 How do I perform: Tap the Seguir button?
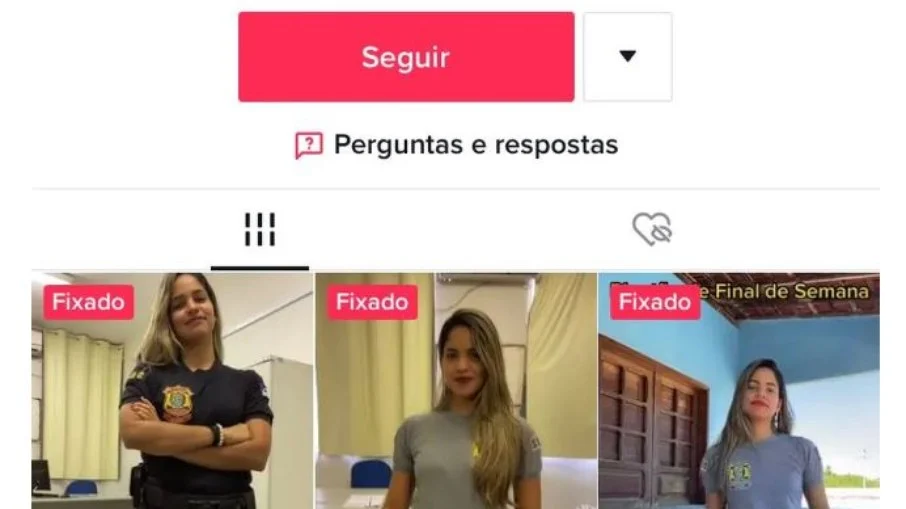pyautogui.click(x=405, y=57)
